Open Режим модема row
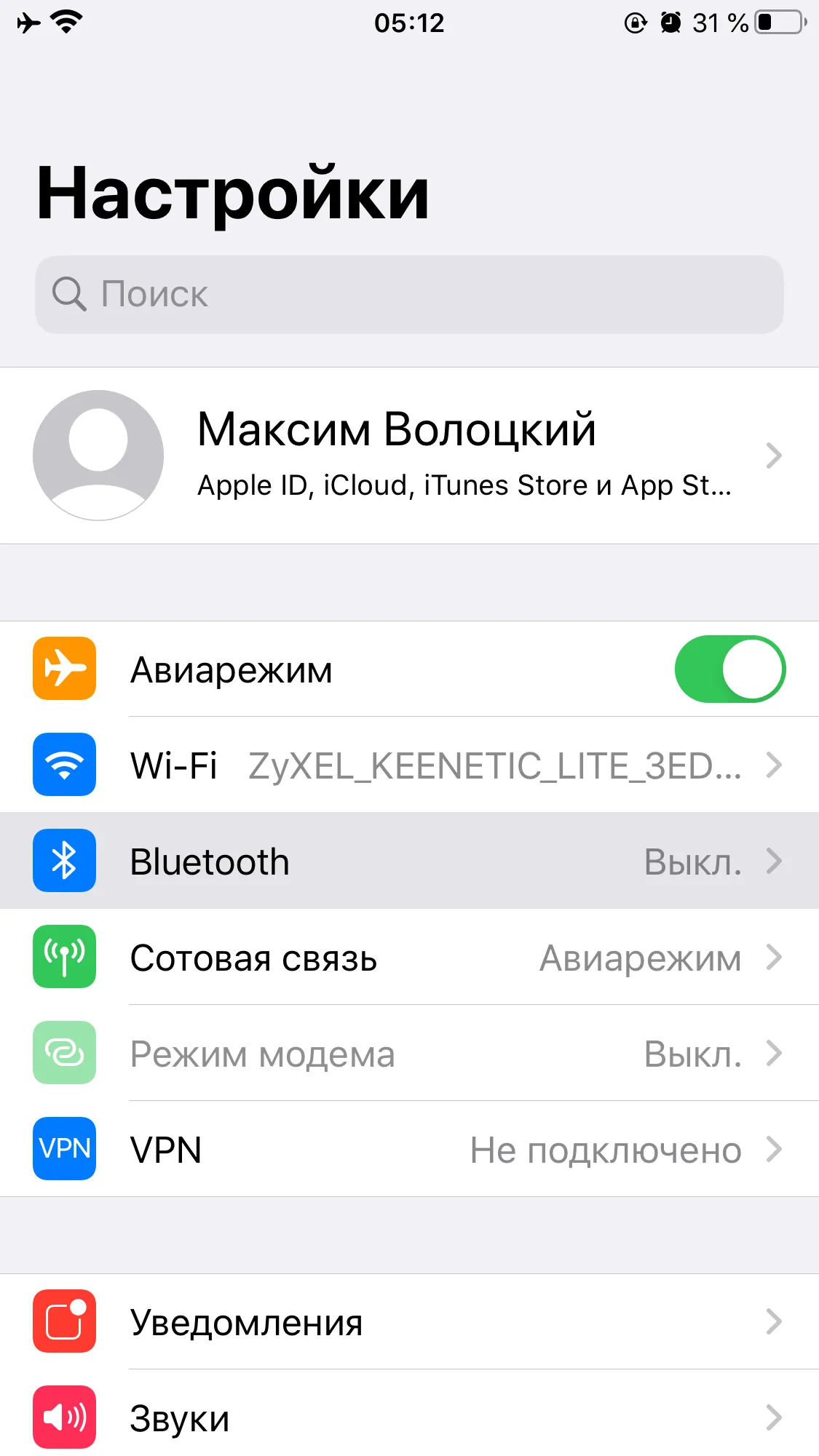The width and height of the screenshot is (819, 1456). coord(409,1053)
